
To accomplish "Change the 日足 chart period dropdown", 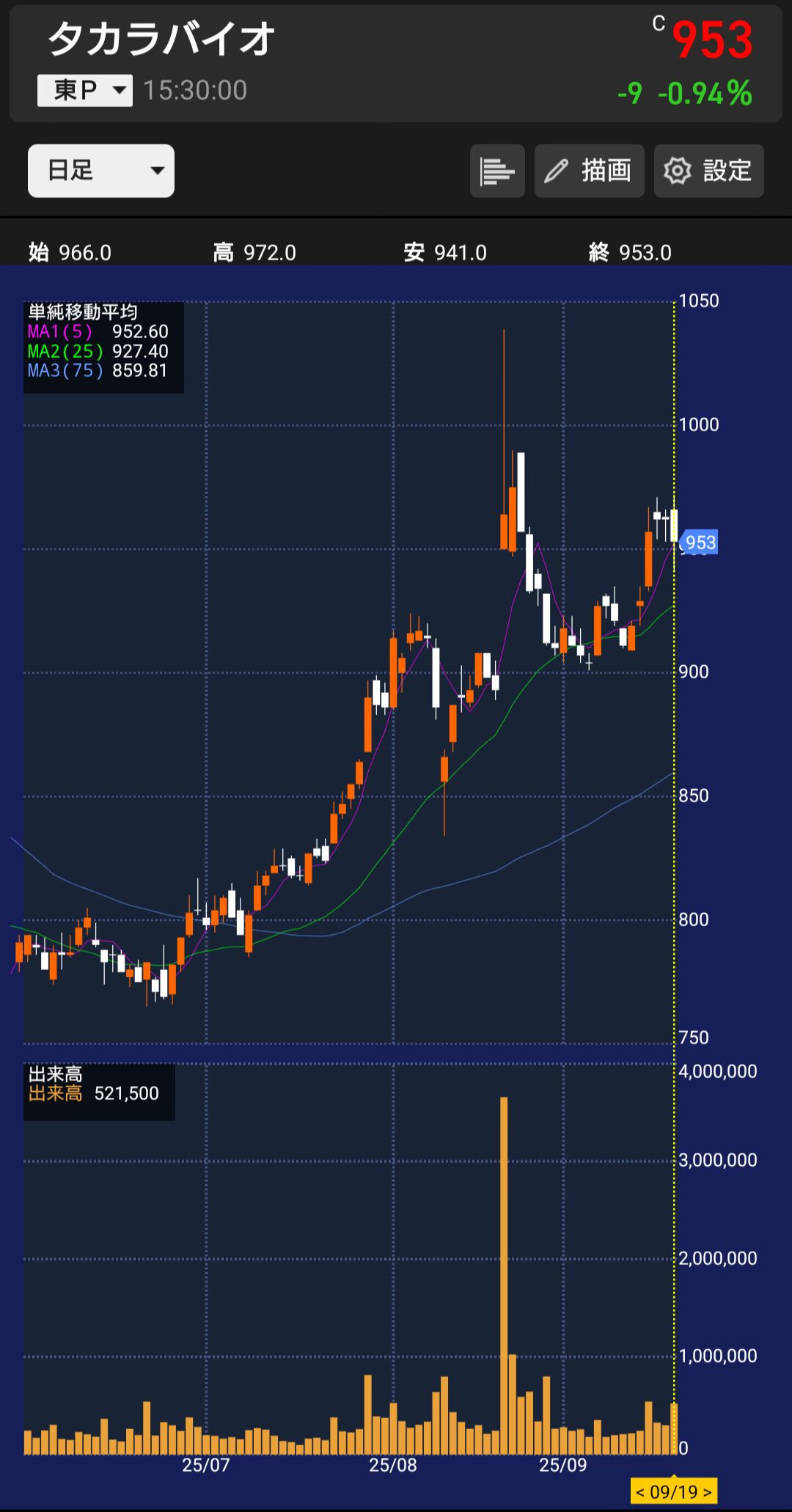I will [101, 171].
